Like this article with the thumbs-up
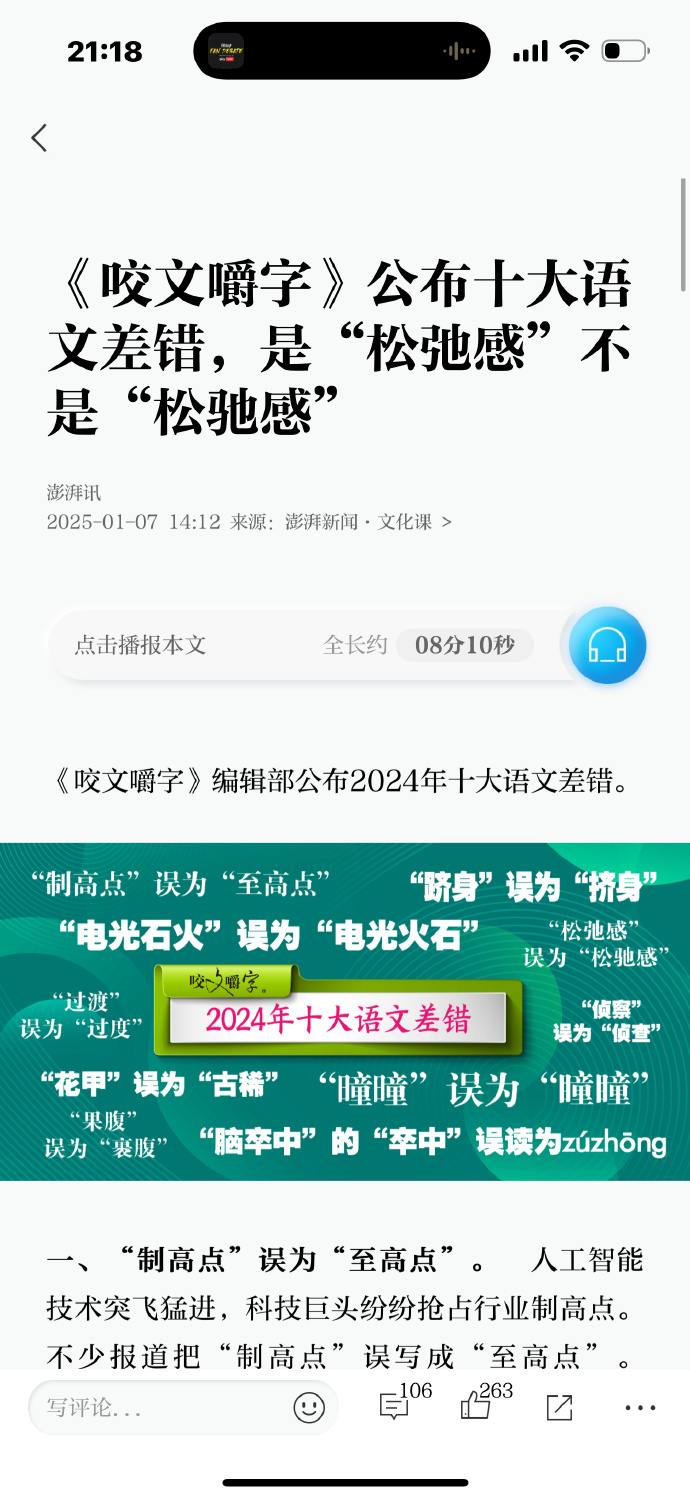The image size is (690, 1499). pos(477,1407)
